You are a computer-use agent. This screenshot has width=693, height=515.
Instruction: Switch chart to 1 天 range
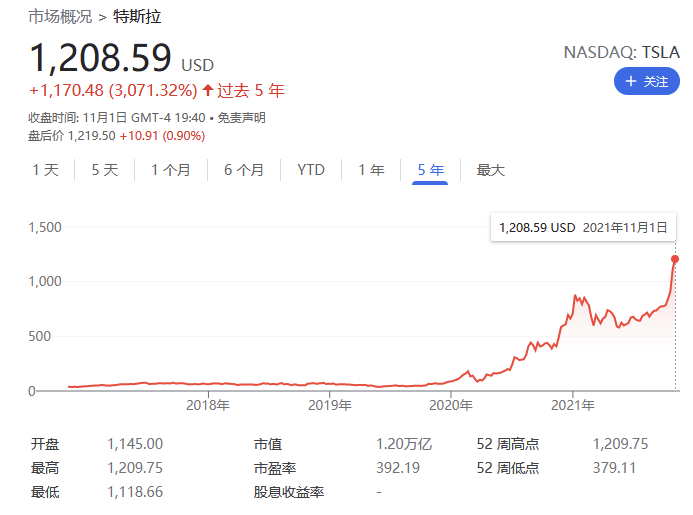coord(45,170)
